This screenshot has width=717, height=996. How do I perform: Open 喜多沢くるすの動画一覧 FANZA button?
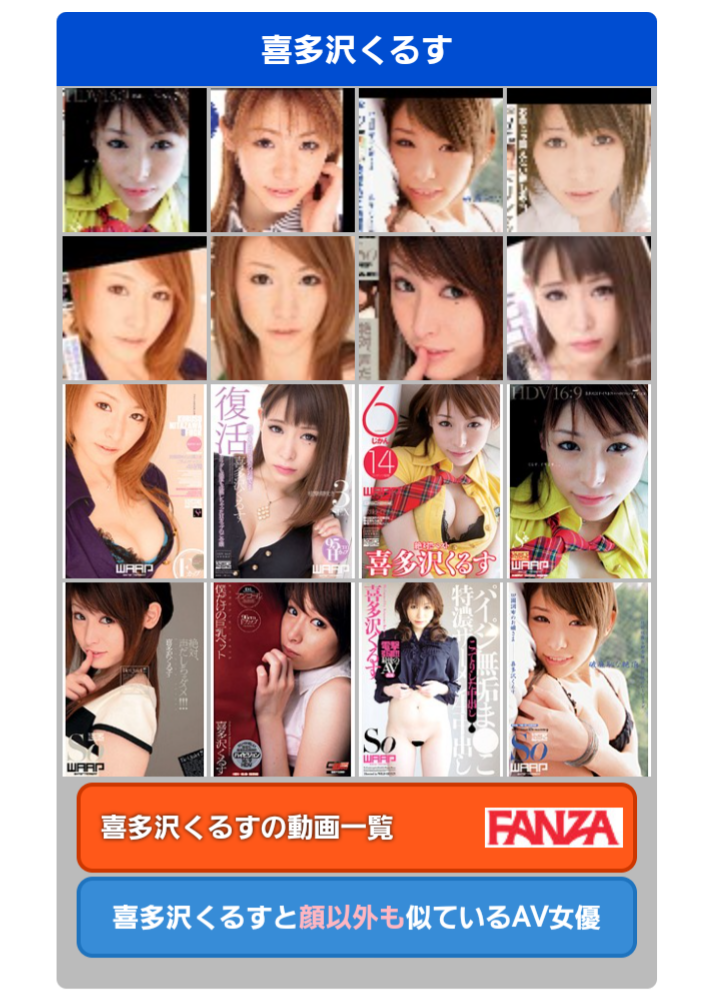pos(356,827)
